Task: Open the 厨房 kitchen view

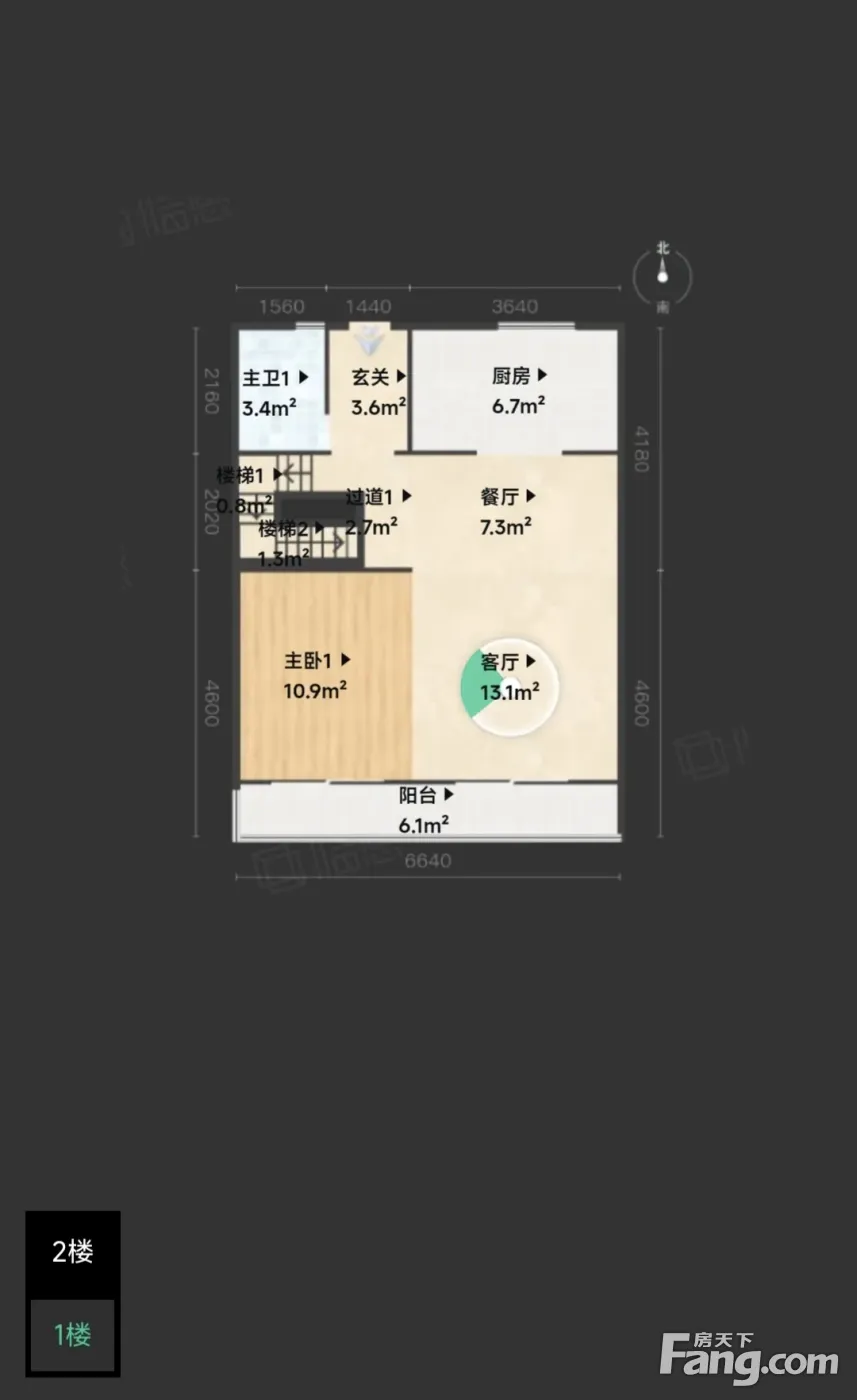Action: tap(519, 376)
